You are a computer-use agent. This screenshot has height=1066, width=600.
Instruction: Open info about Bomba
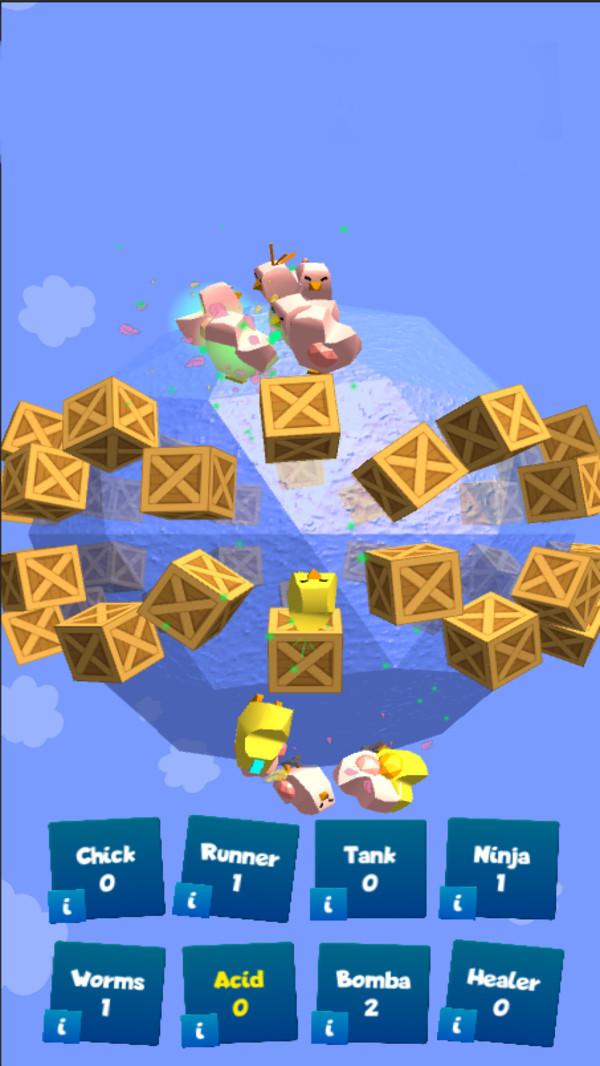coord(328,1027)
